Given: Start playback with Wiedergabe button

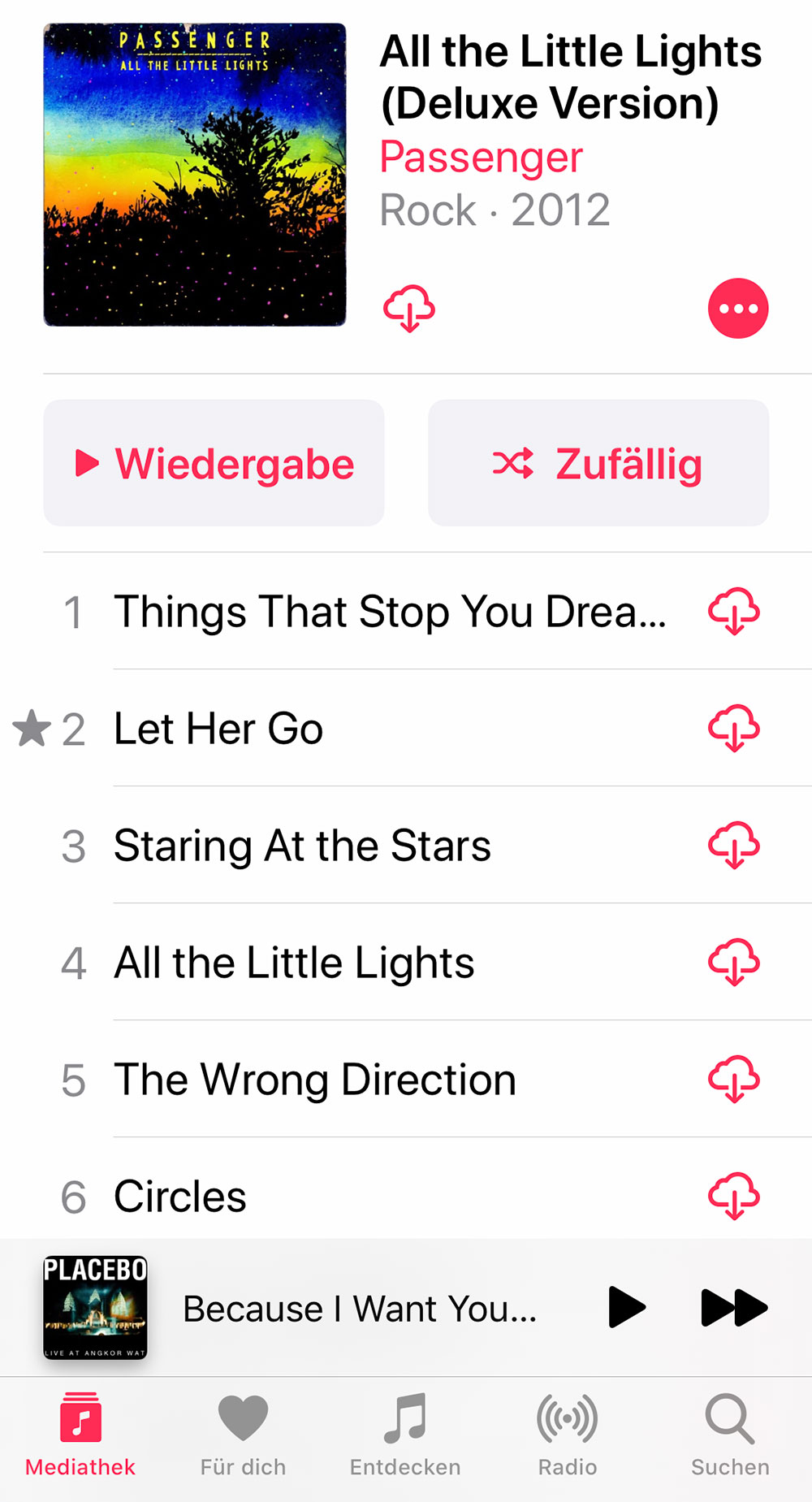Looking at the screenshot, I should (214, 463).
